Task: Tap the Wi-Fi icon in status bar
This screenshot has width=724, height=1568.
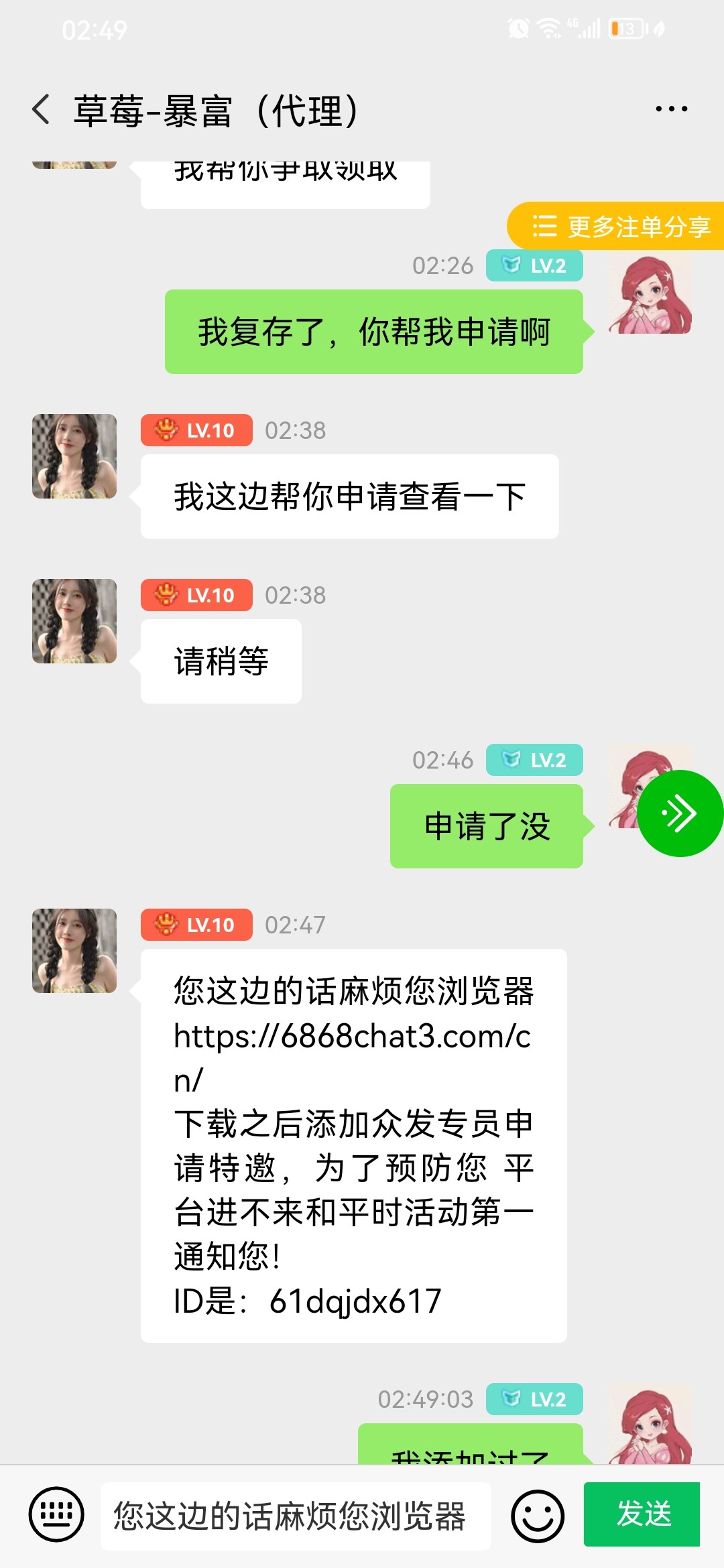Action: [550, 28]
